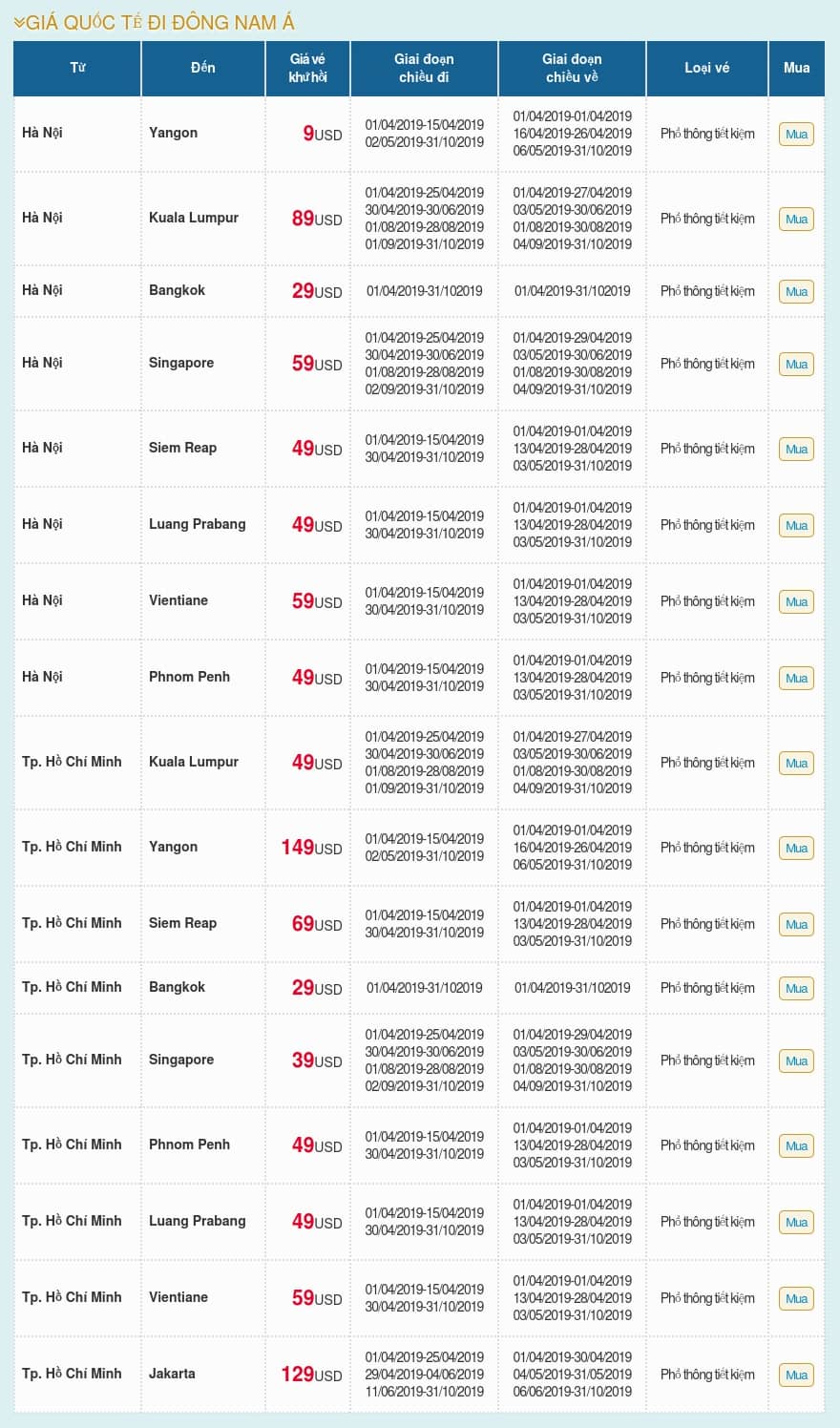
Task: Buy the Hà Nội to Luang Prabang fare
Action: (x=796, y=526)
